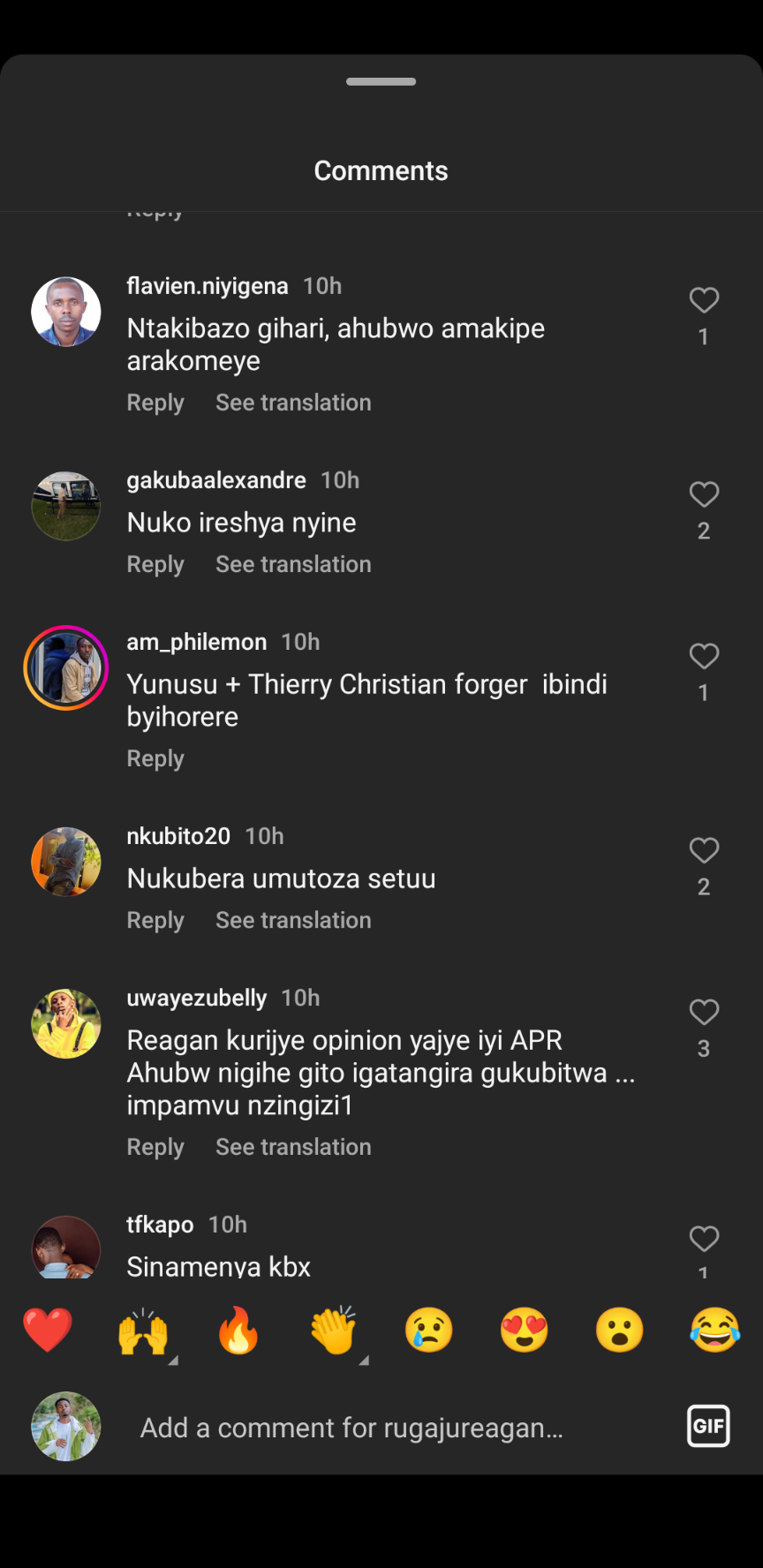The image size is (763, 1568).
Task: See translation of nkubito20's comment
Action: click(x=293, y=920)
